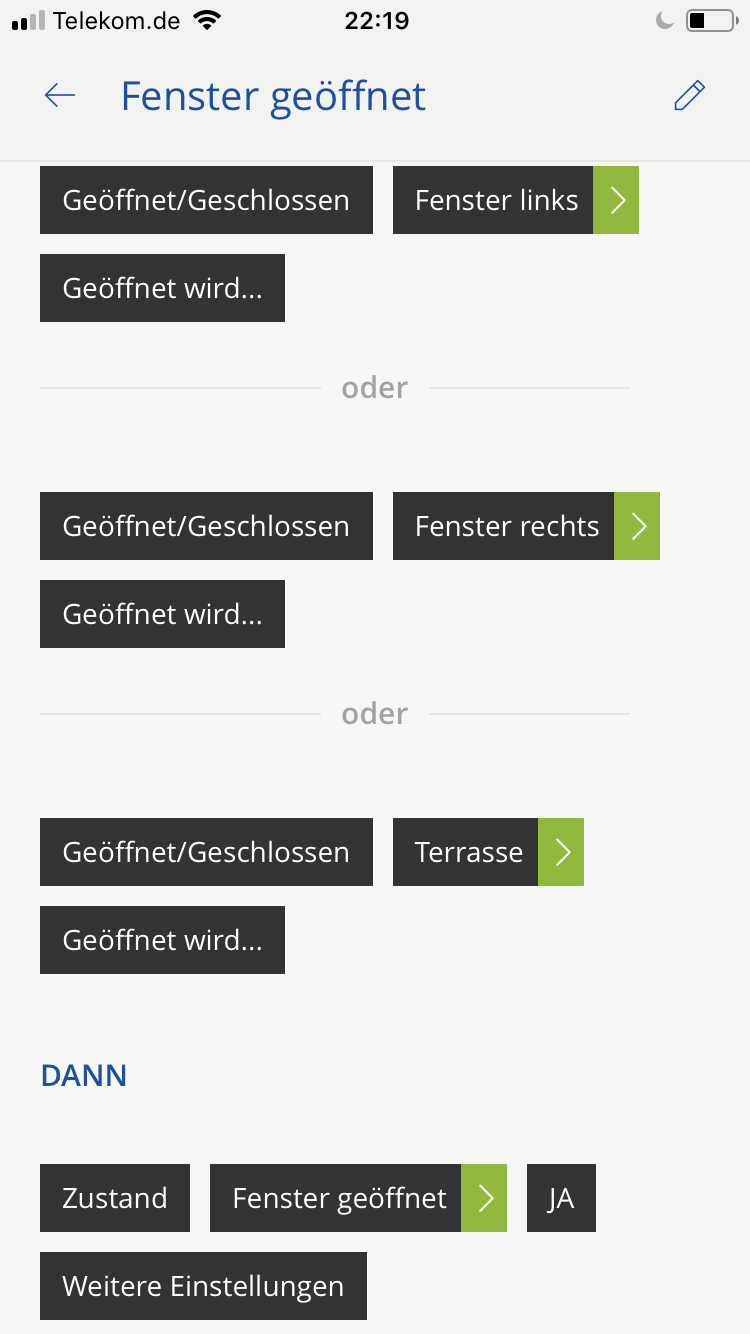Tap Geöffnet/Geschlossen next to Fenster links
Screen dimensions: 750x1334
click(206, 200)
